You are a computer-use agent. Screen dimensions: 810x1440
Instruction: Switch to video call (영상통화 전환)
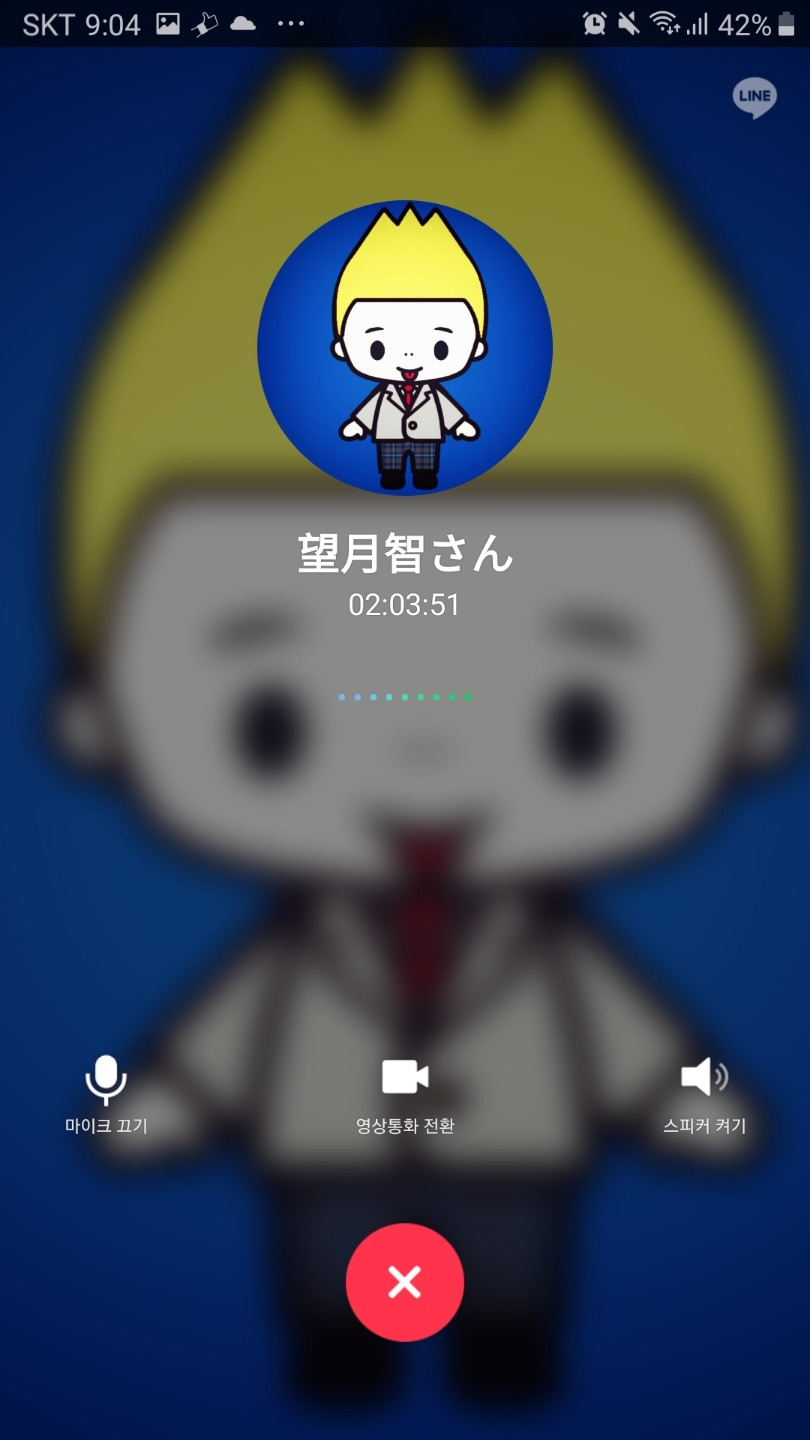(405, 1094)
